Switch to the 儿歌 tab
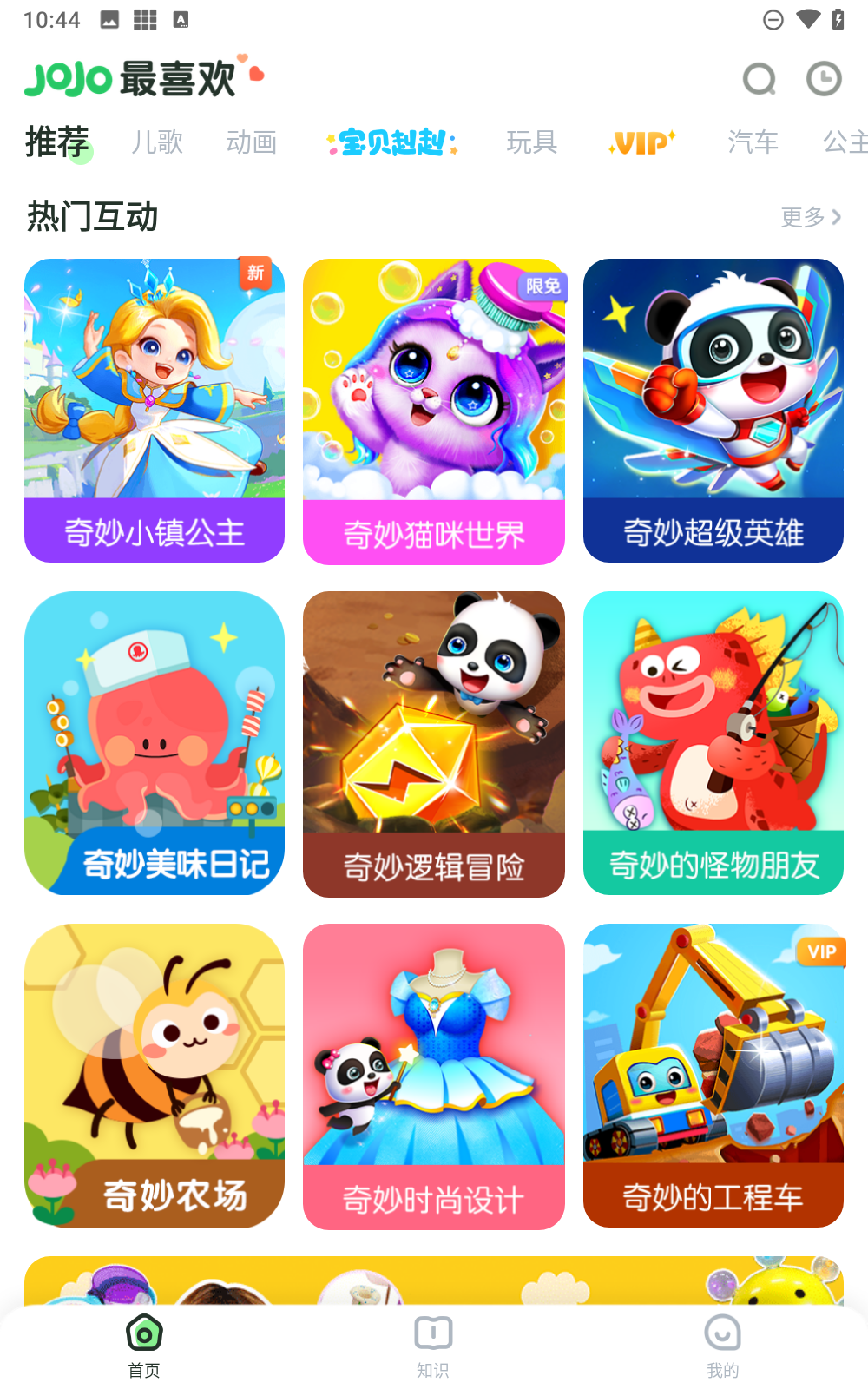The height and width of the screenshot is (1389, 868). 157,142
